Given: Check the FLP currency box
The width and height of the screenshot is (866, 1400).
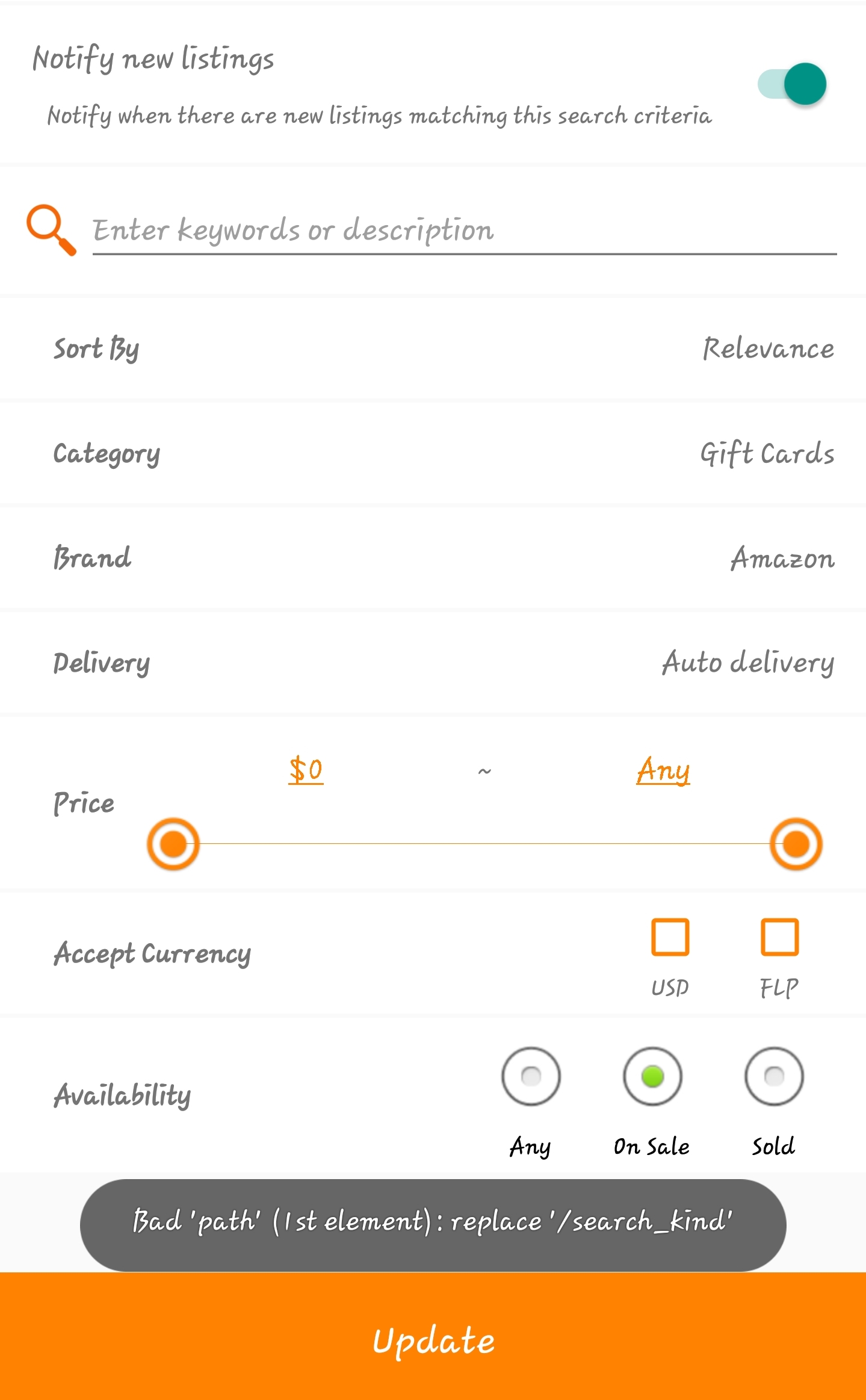Looking at the screenshot, I should pos(779,937).
